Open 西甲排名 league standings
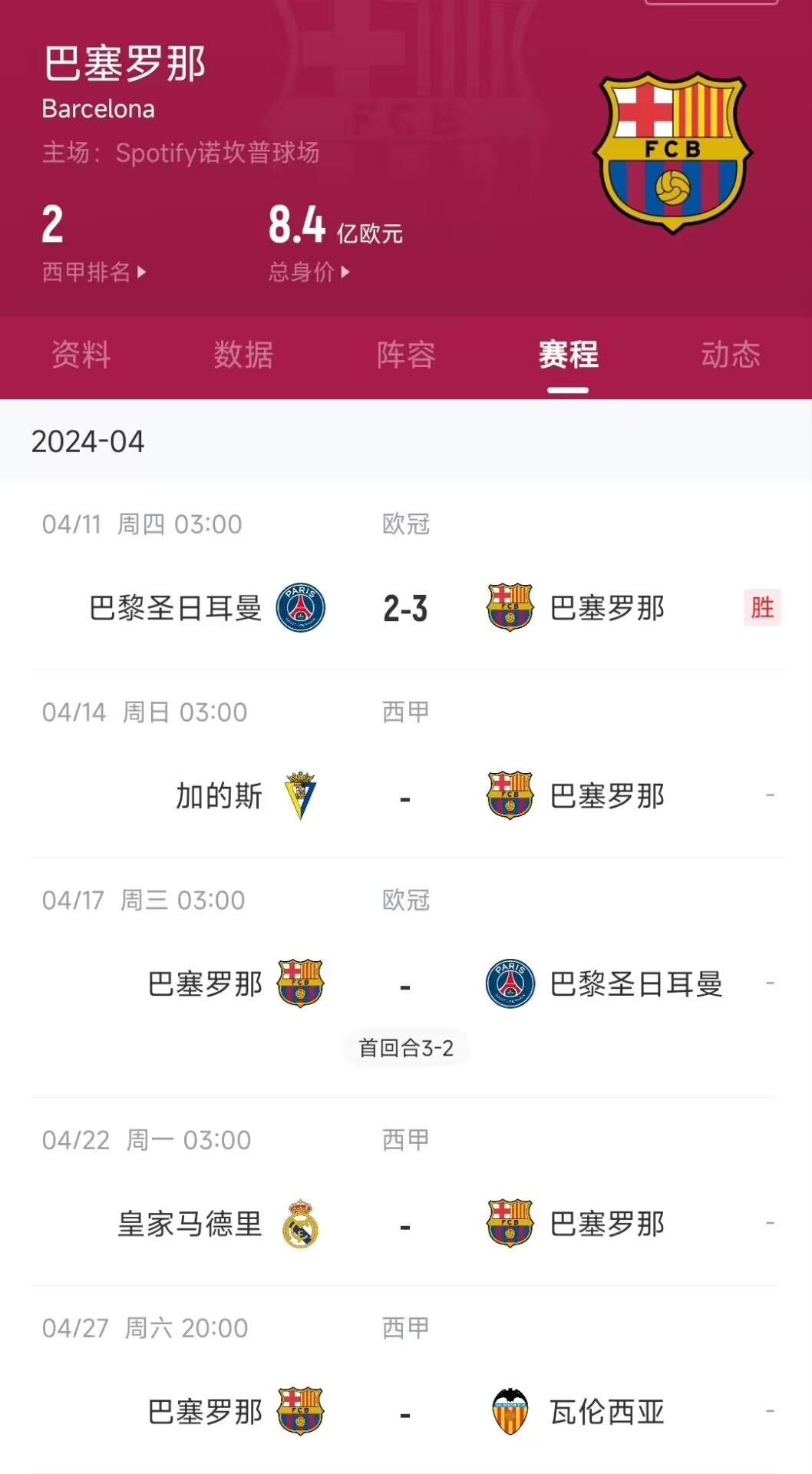The height and width of the screenshot is (1474, 812). (94, 272)
